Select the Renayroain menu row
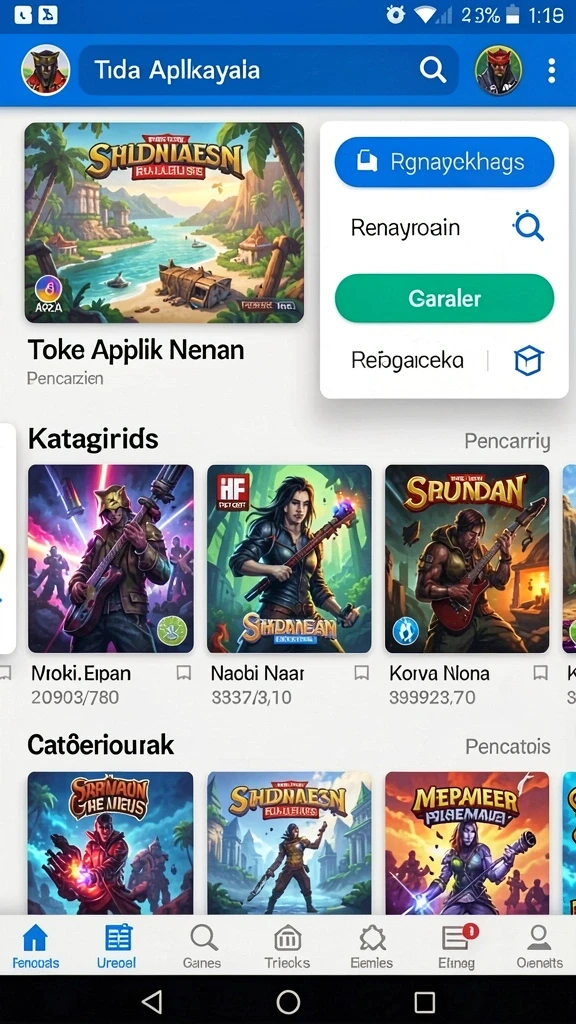This screenshot has width=576, height=1024. [444, 228]
